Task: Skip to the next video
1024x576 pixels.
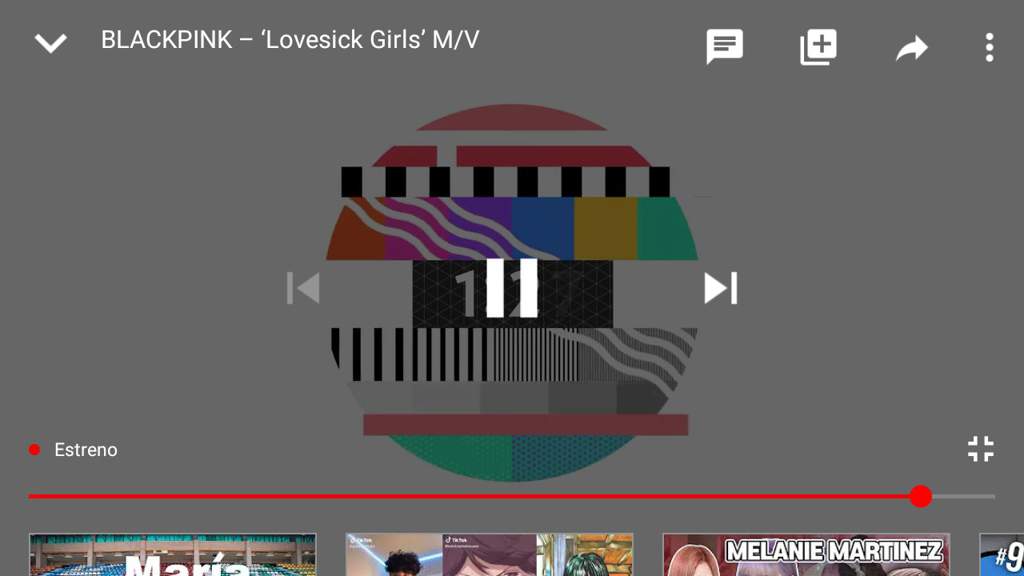Action: (720, 288)
